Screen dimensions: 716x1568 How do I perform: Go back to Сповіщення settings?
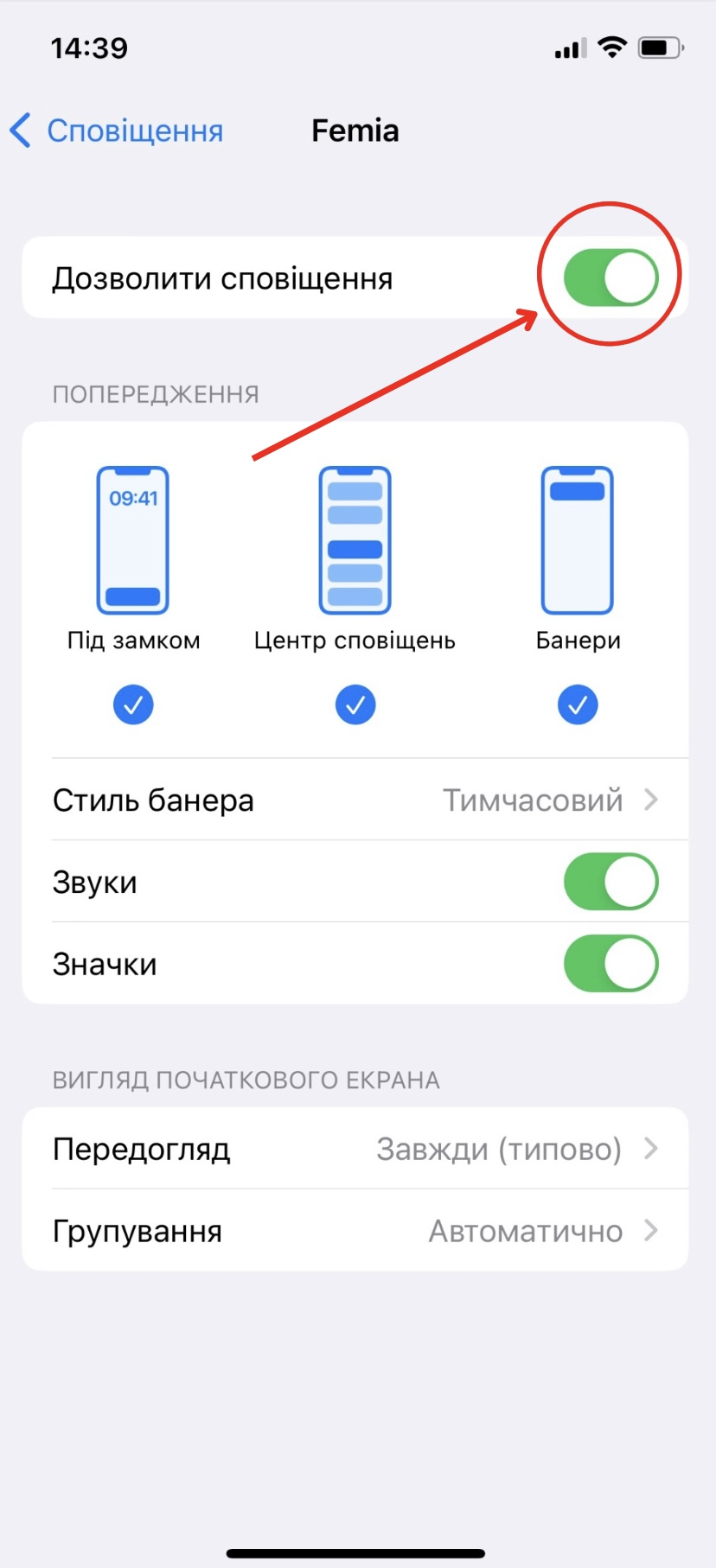tap(116, 131)
